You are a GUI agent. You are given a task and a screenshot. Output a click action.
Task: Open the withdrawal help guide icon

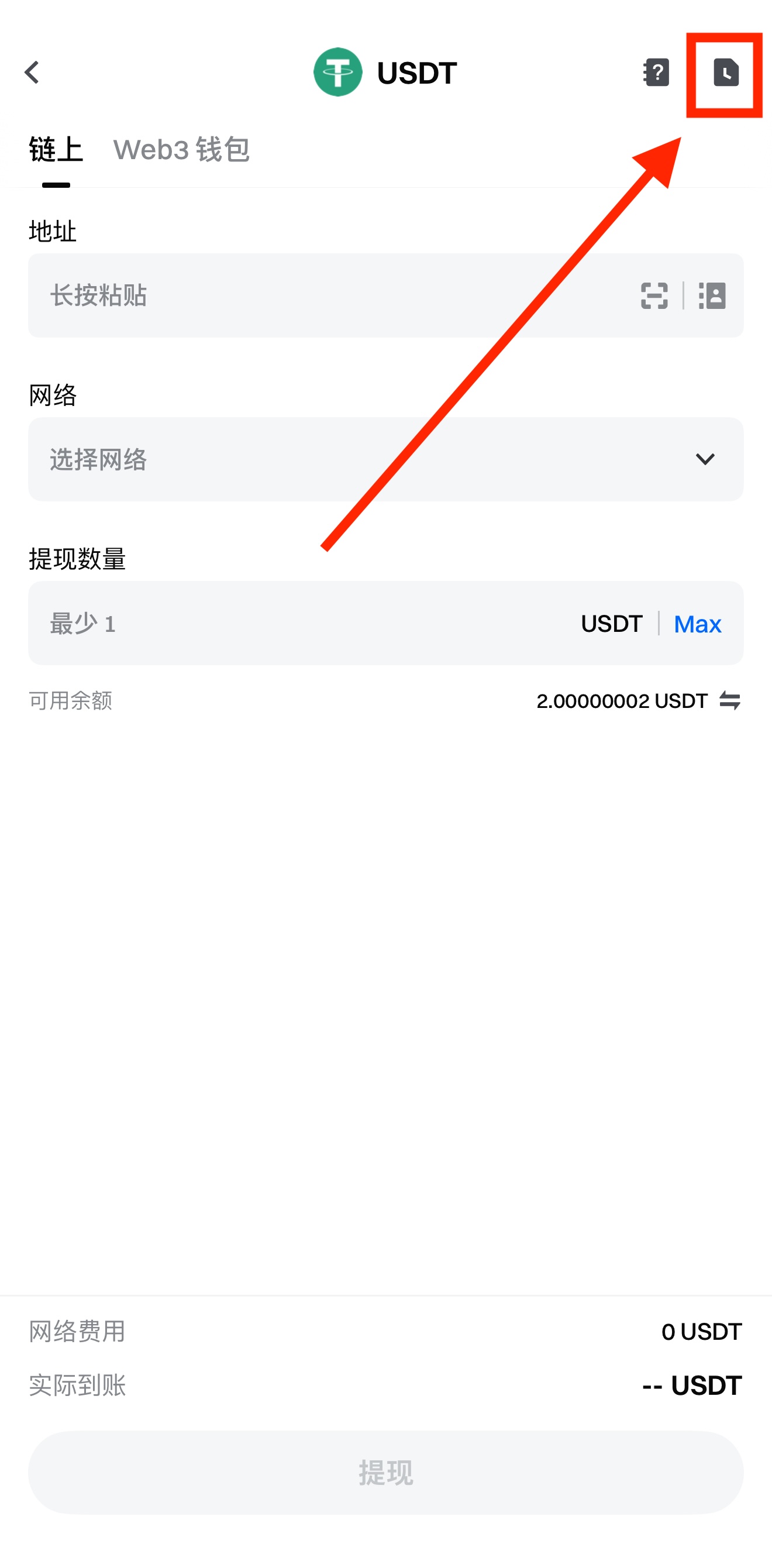coord(656,73)
